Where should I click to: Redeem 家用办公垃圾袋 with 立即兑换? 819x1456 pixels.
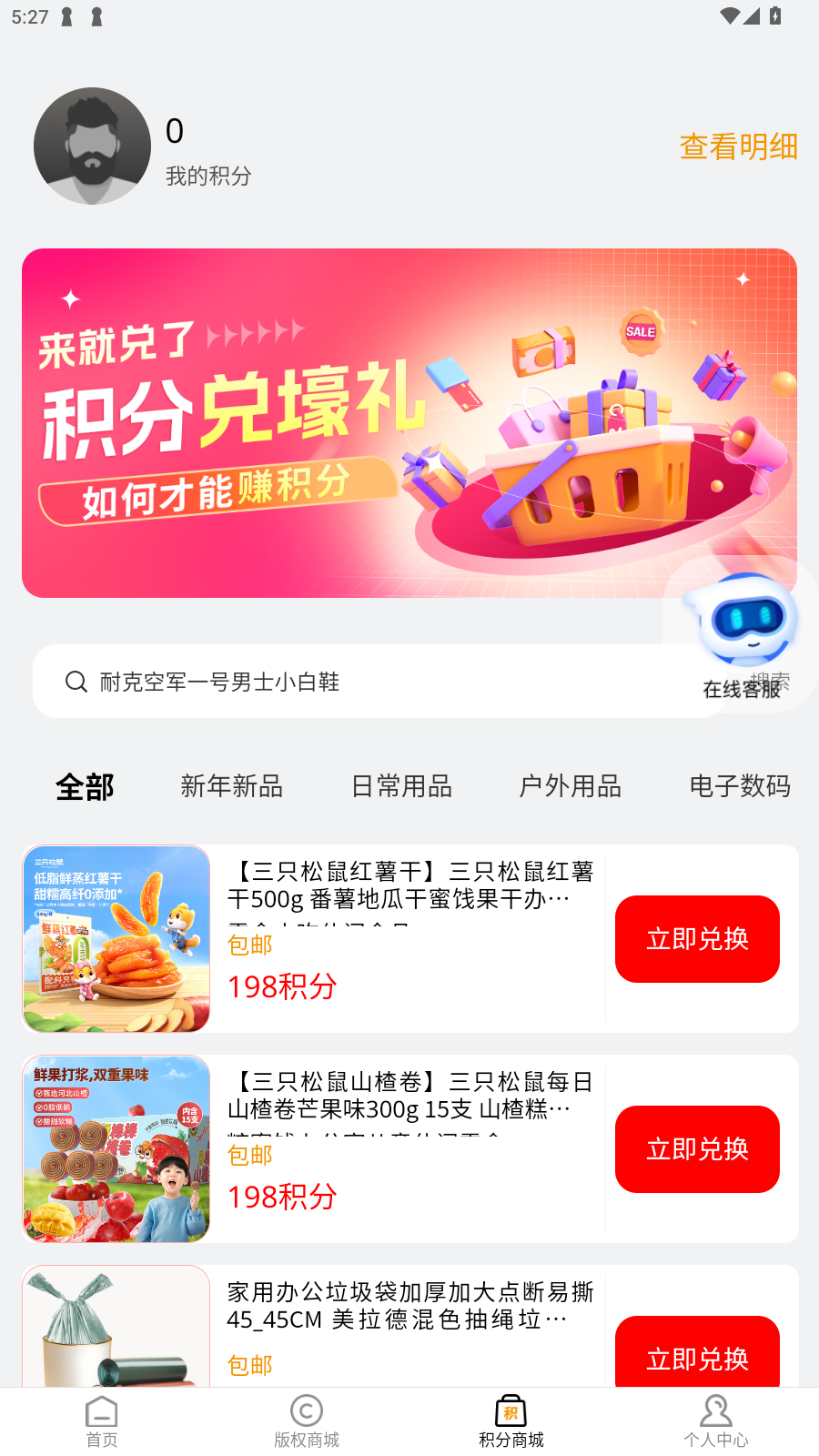(697, 1356)
